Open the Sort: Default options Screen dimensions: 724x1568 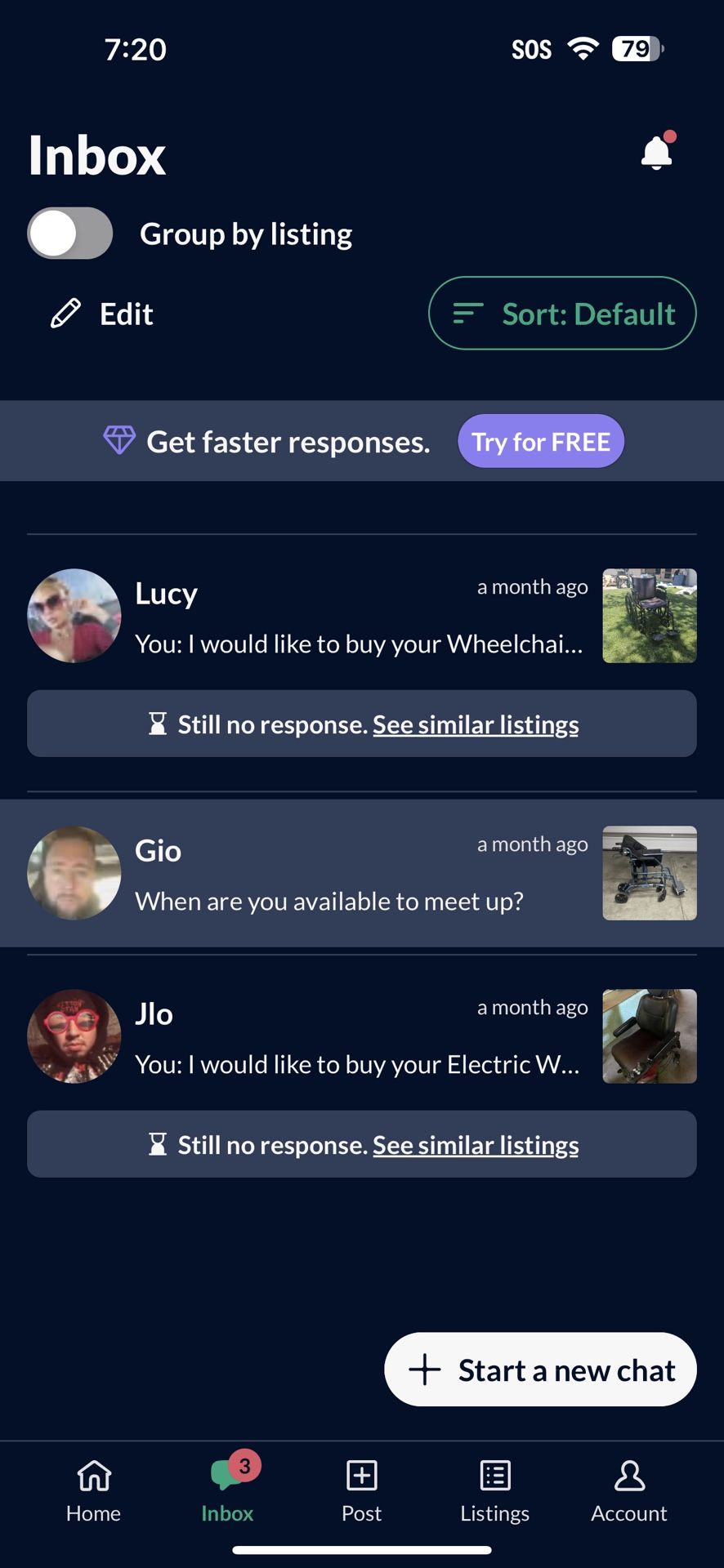point(562,314)
